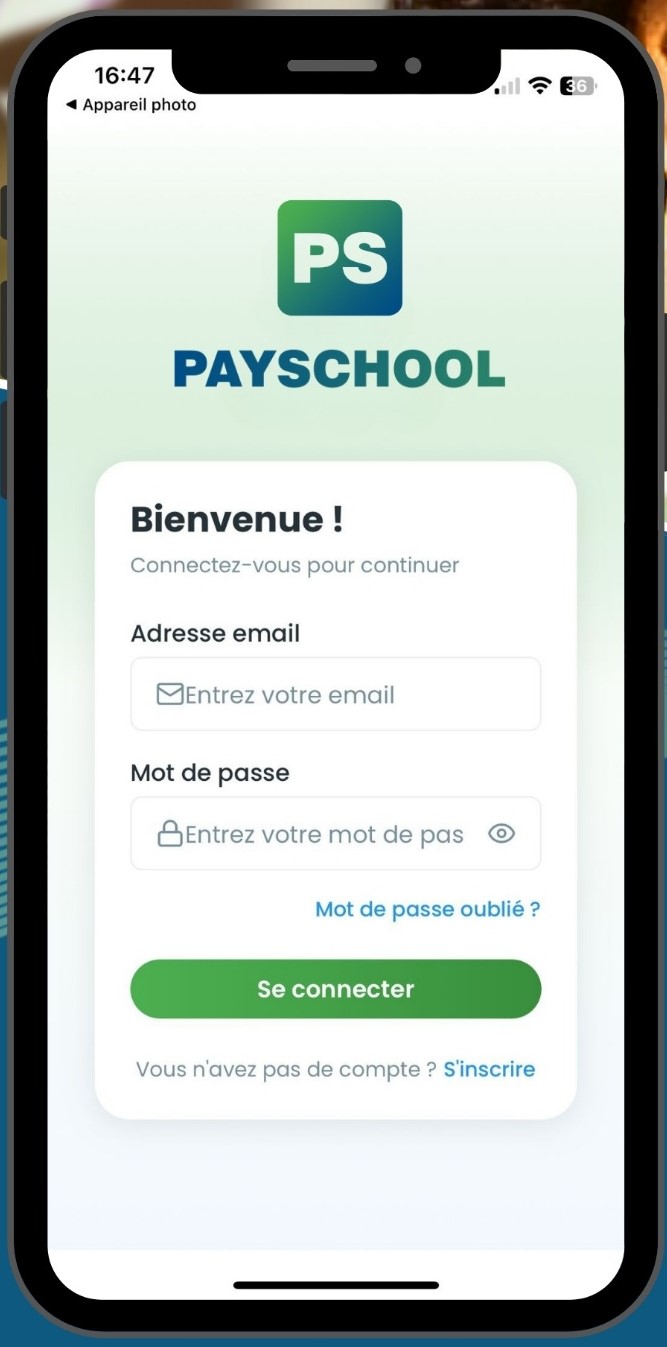667x1347 pixels.
Task: Show the password with the eye icon
Action: (x=501, y=833)
